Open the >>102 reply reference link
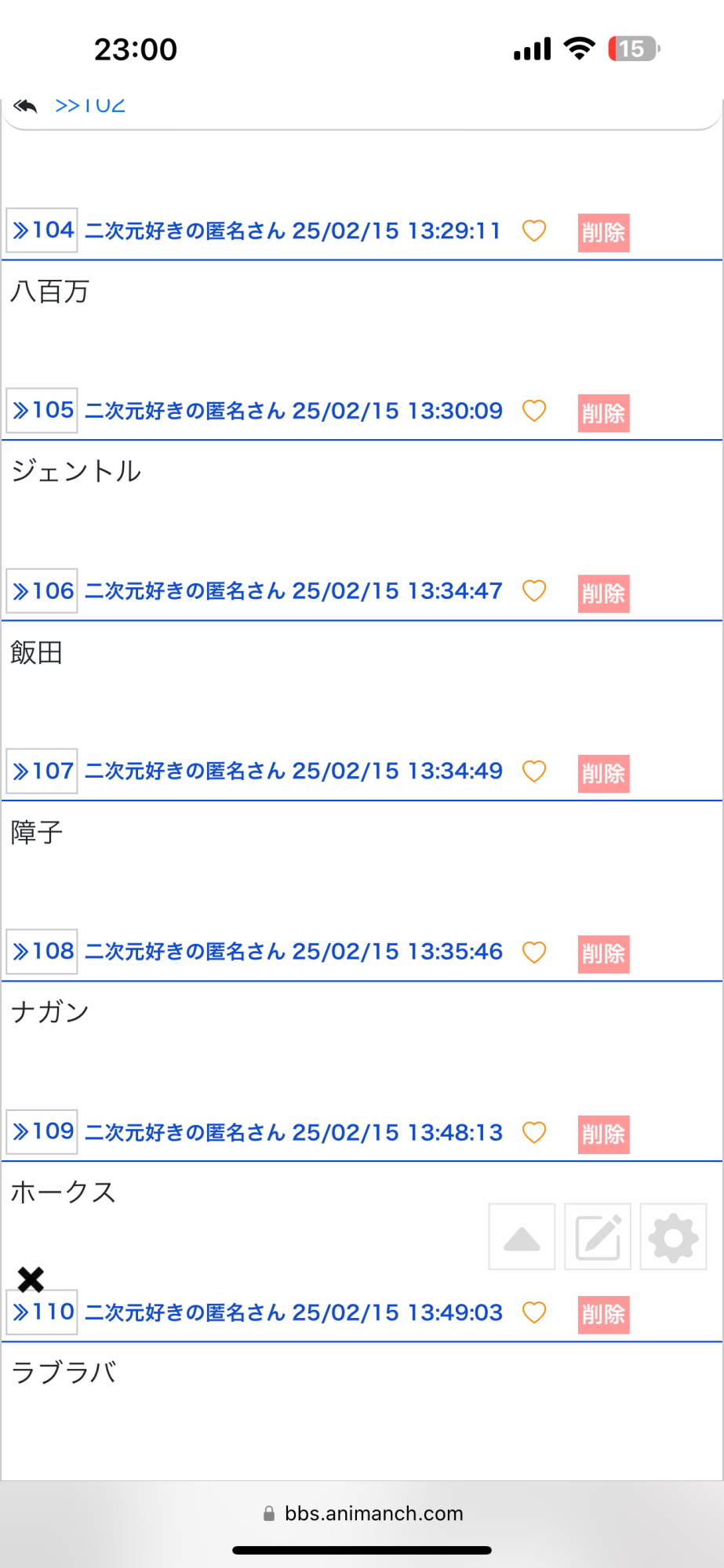Viewport: 724px width, 1568px height. (x=90, y=105)
